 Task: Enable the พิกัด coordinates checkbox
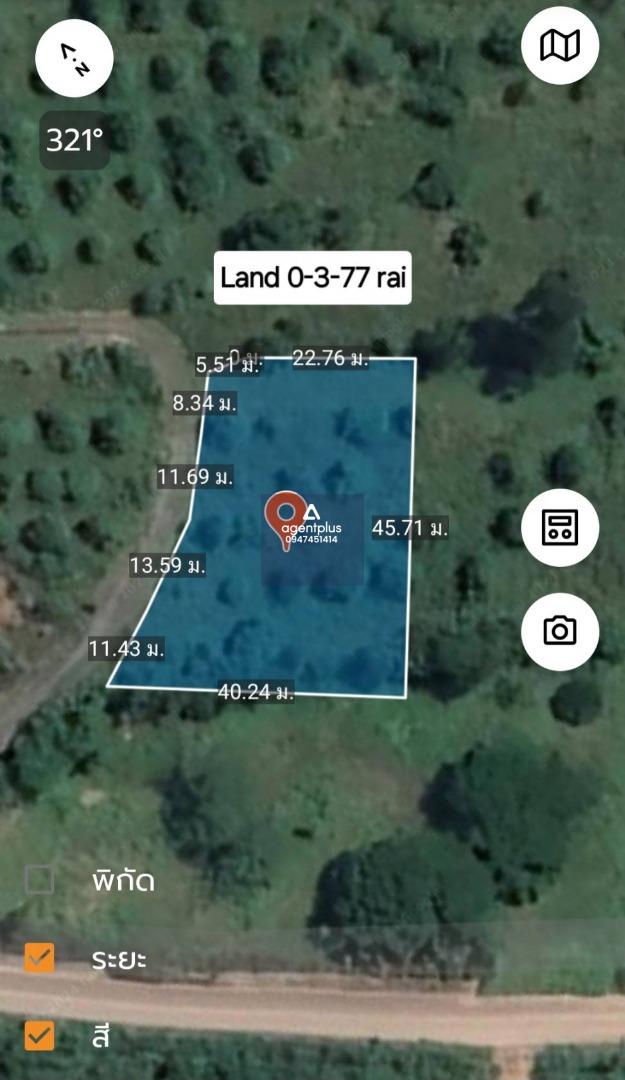click(x=39, y=880)
